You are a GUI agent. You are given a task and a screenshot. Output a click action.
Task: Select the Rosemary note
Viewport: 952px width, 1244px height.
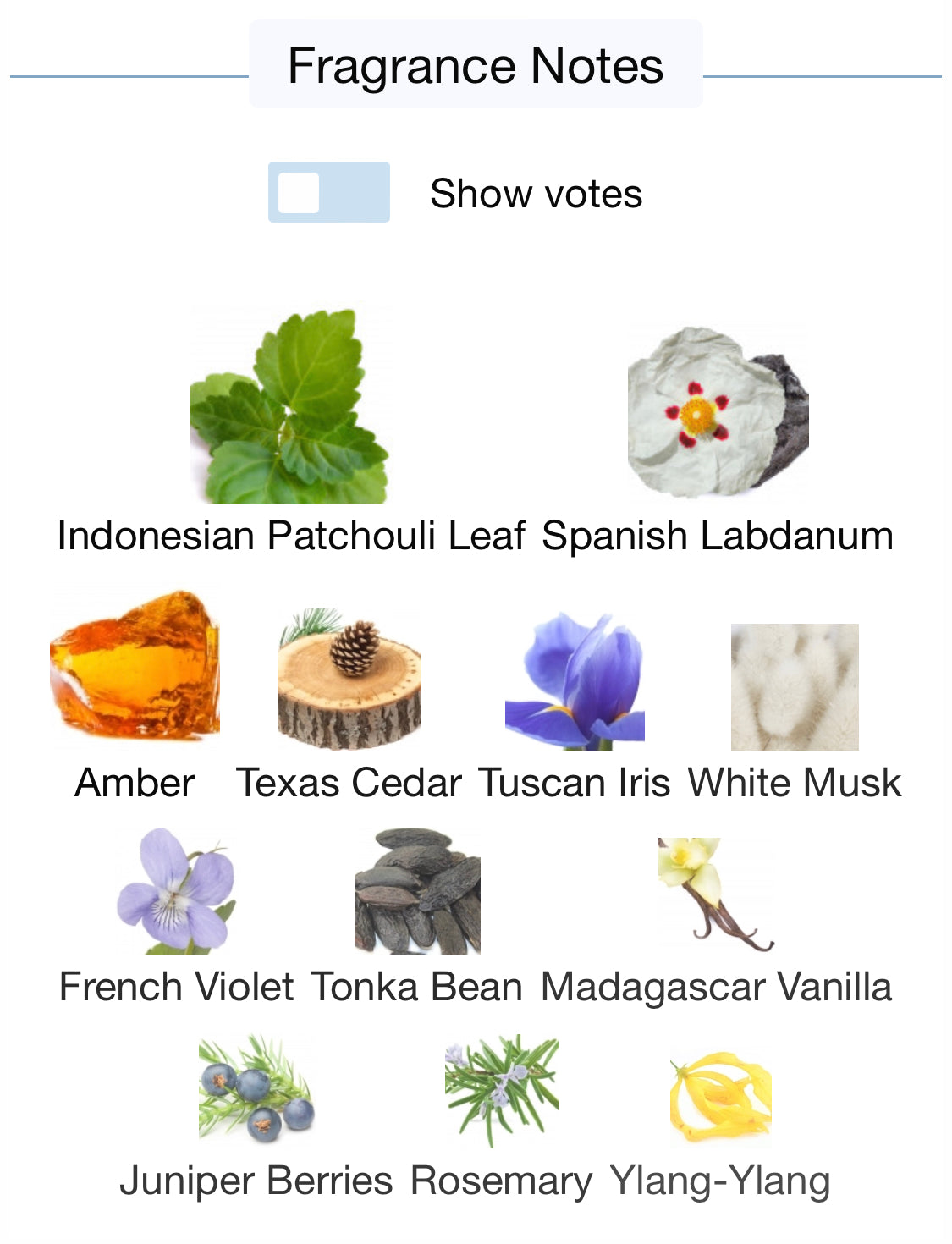click(501, 1090)
